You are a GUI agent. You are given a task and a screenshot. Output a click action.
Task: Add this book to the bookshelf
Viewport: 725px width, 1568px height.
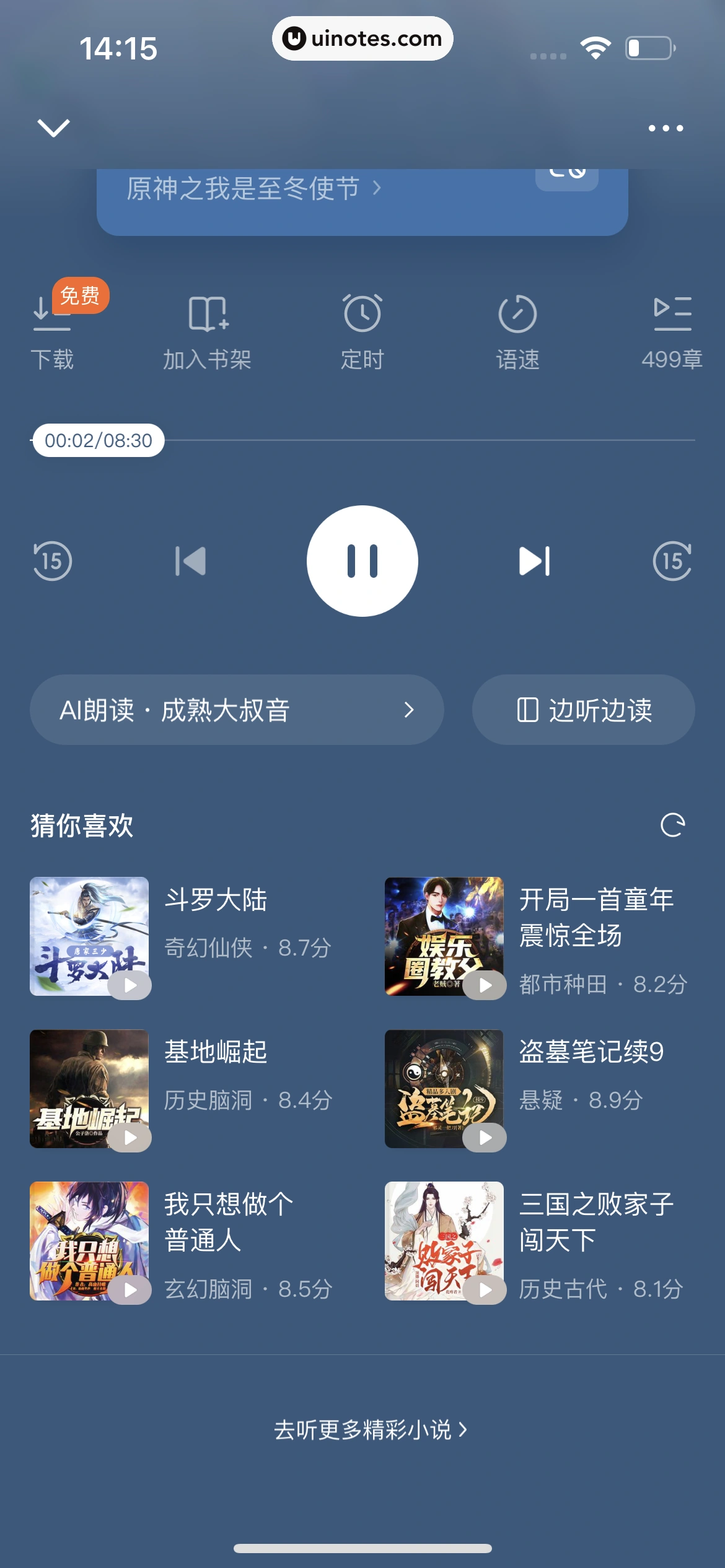click(x=207, y=333)
